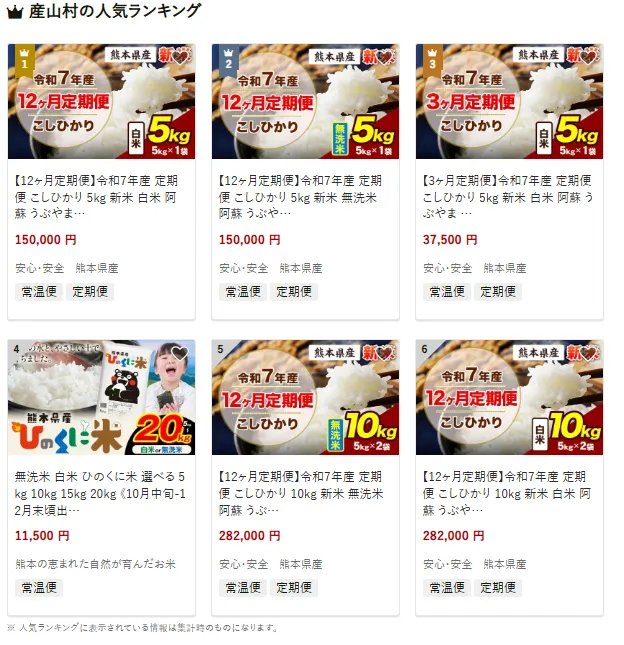
Task: Tap the 常温便 tag on the 11,500円 item
Action: (x=39, y=588)
